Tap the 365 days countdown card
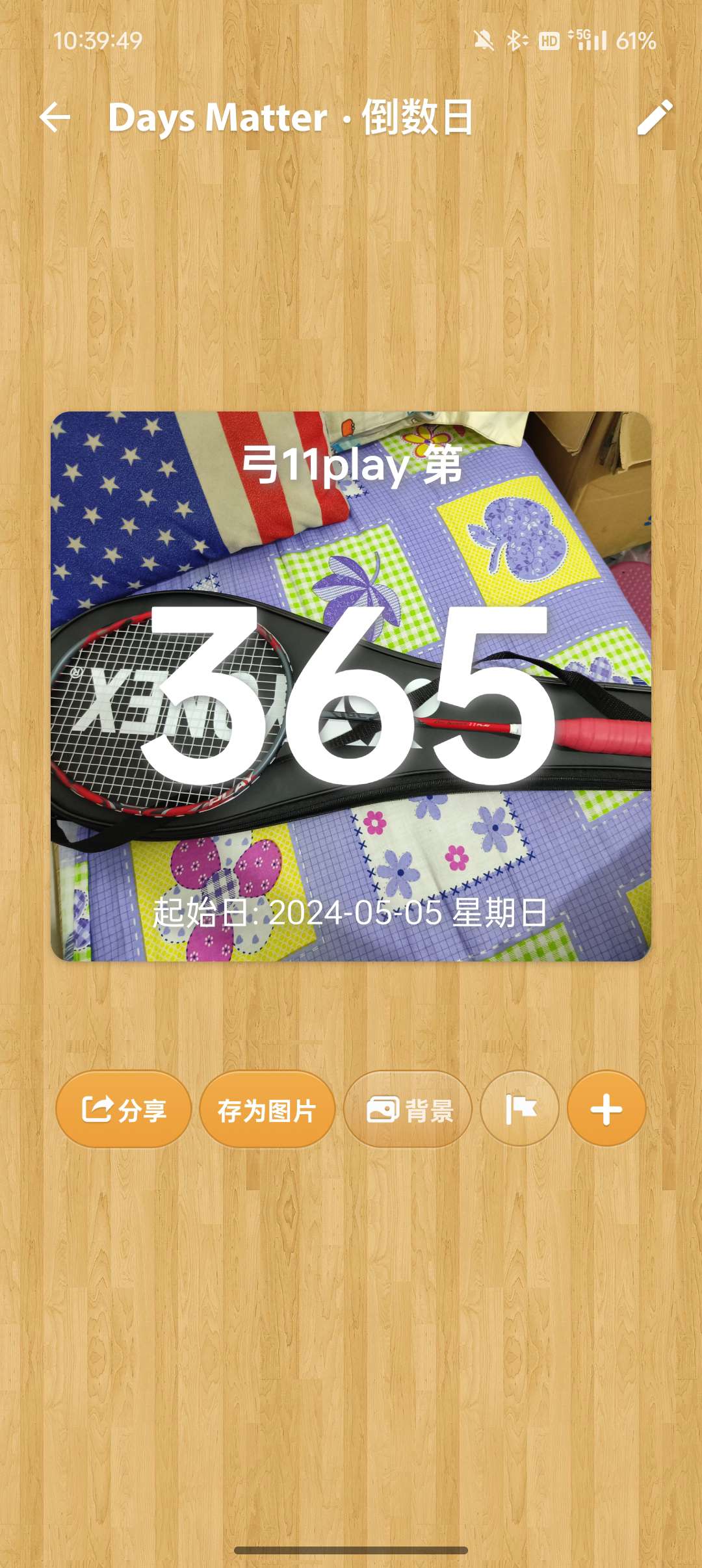The image size is (702, 1568). [x=351, y=686]
